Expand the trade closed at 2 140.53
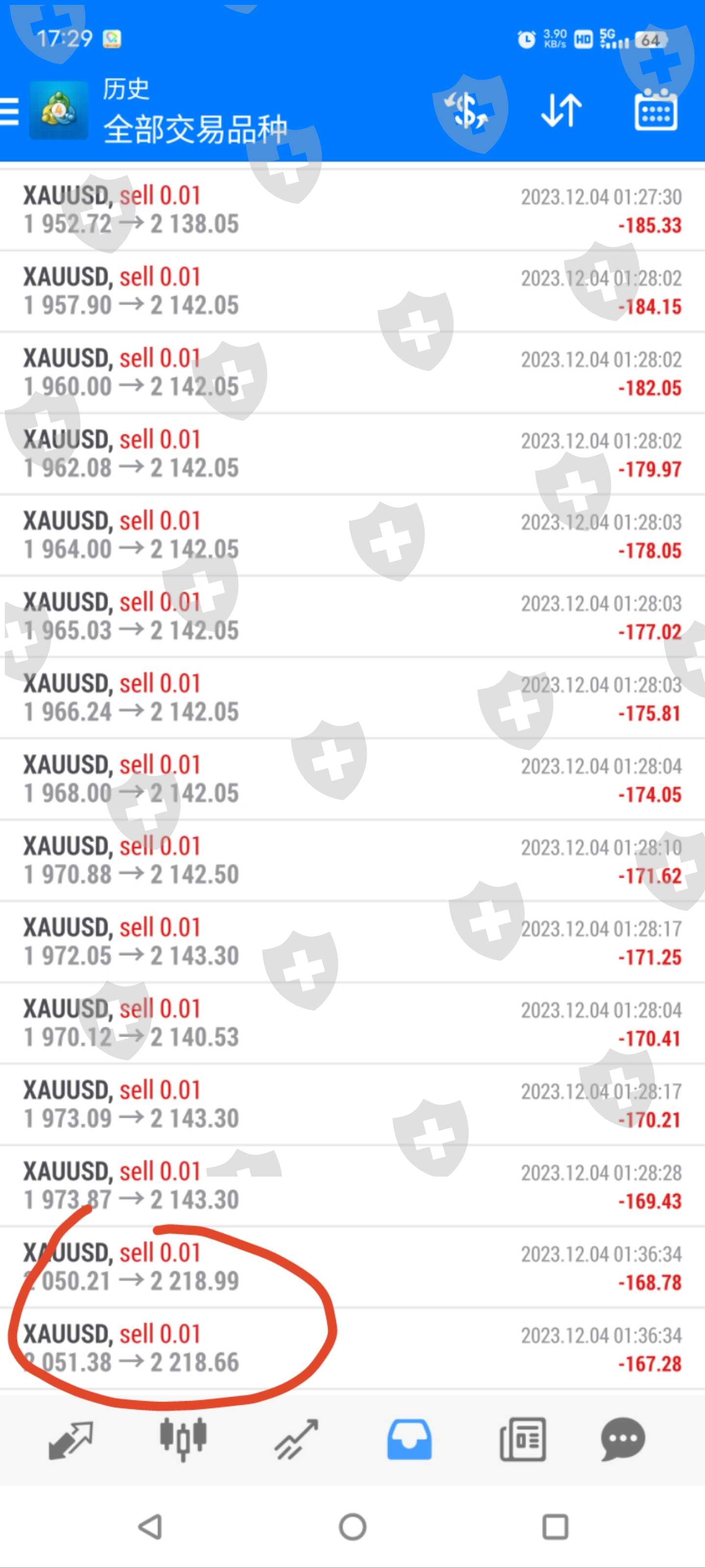 coord(352,1023)
